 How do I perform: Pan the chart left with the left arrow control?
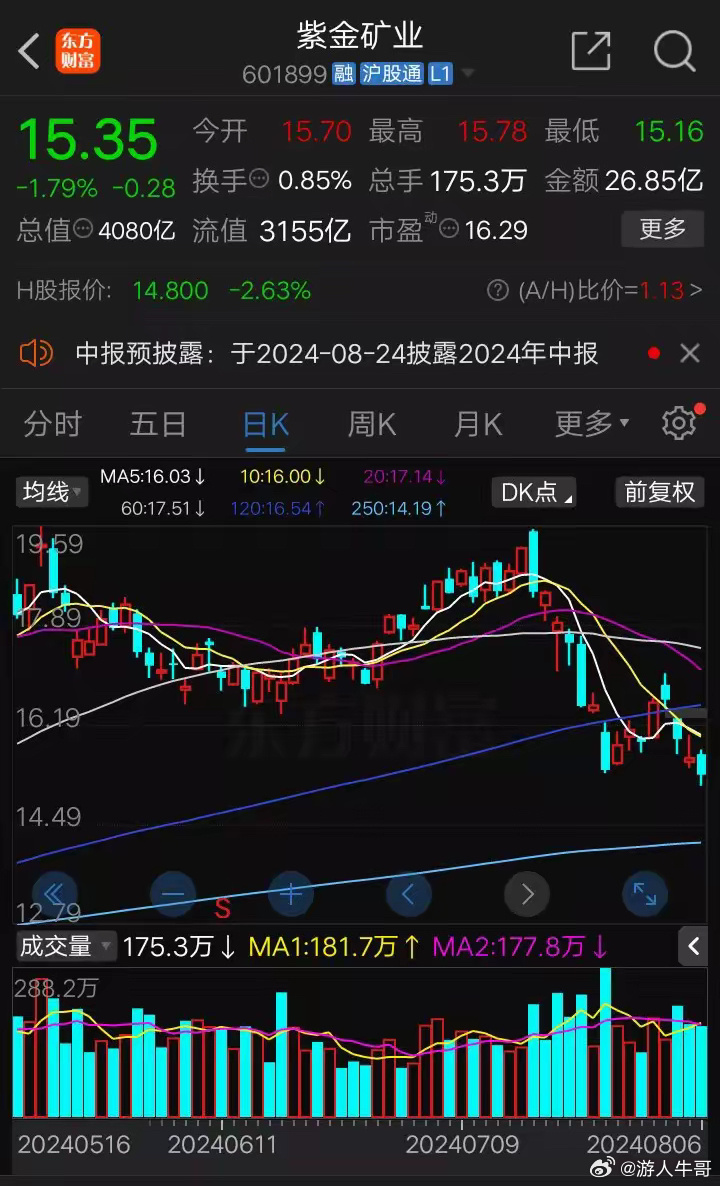tap(409, 895)
